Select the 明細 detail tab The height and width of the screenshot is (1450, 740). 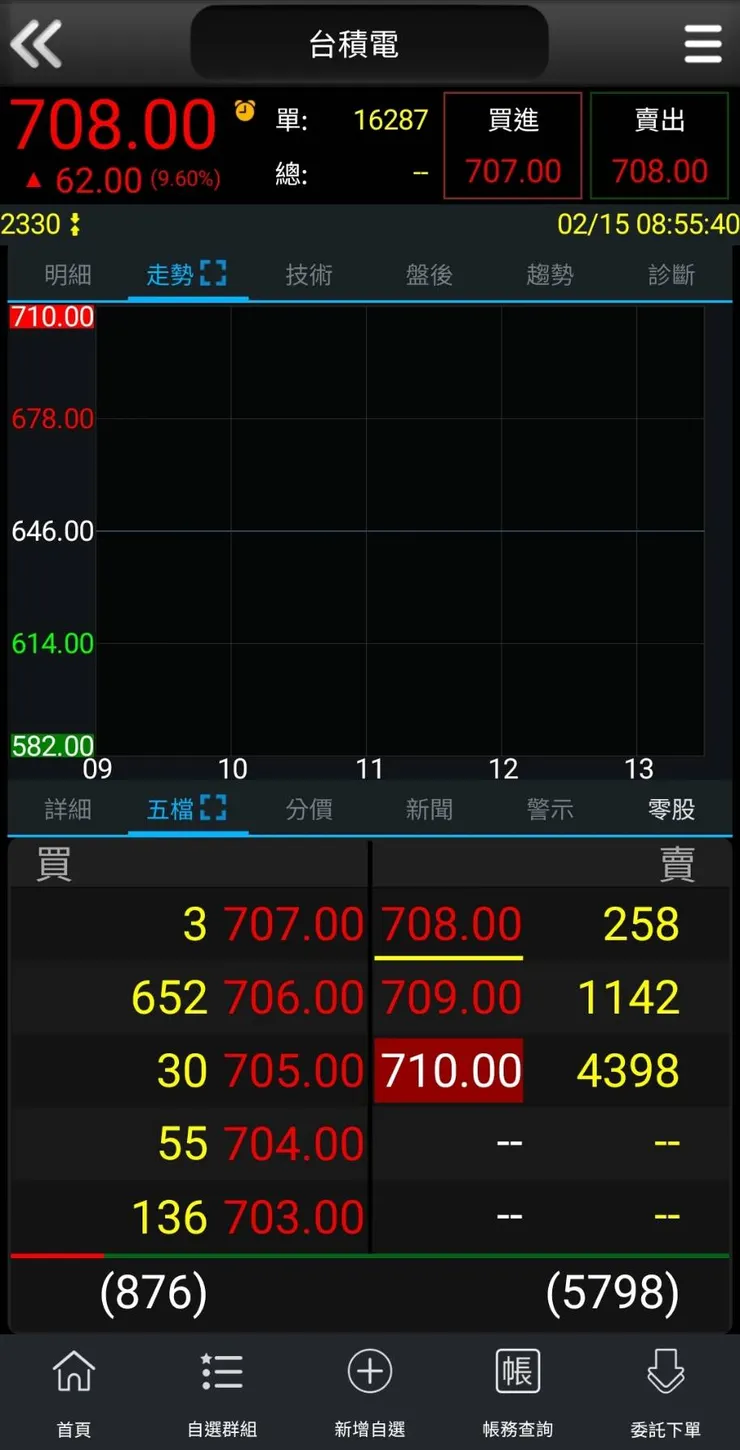pos(68,275)
